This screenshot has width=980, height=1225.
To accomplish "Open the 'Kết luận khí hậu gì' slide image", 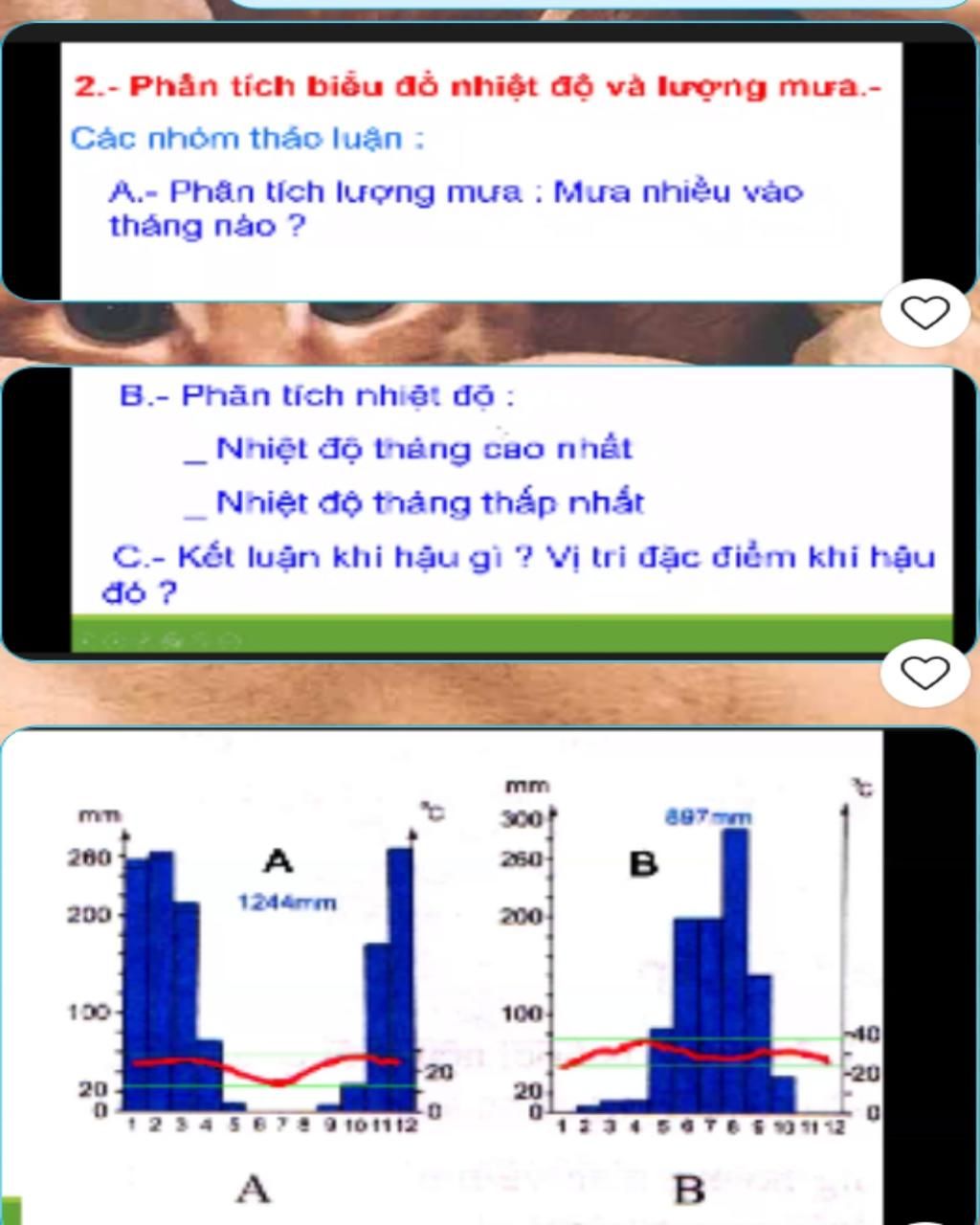I will [507, 507].
